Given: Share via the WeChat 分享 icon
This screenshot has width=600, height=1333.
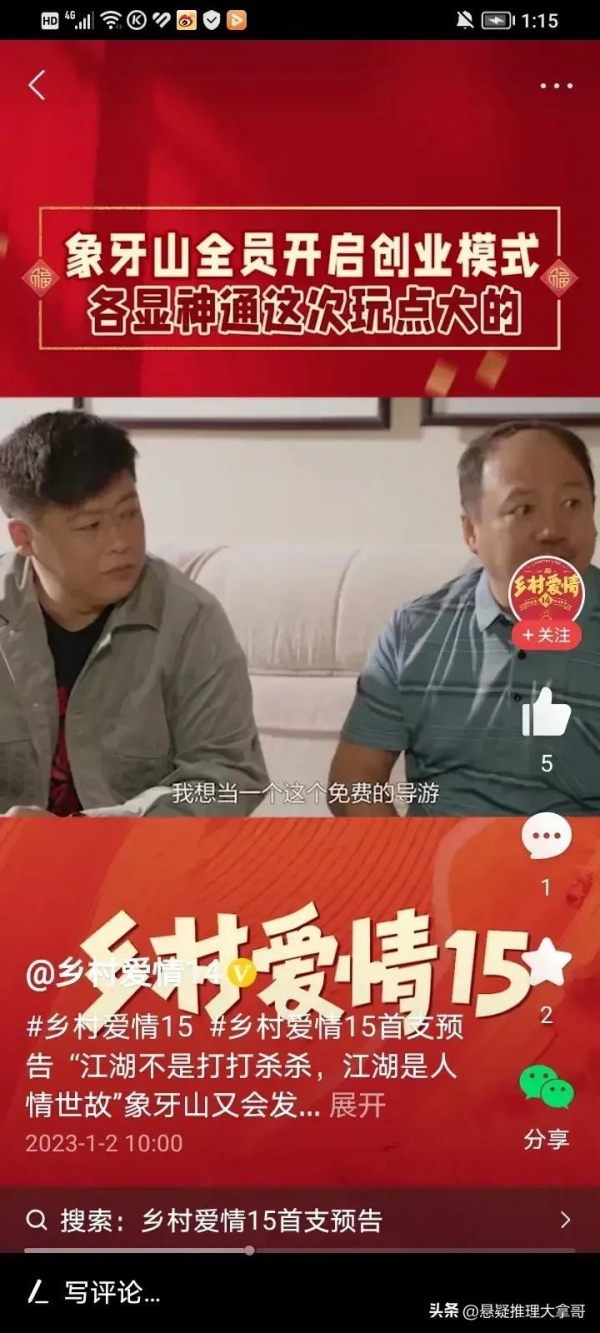Looking at the screenshot, I should 546,1088.
